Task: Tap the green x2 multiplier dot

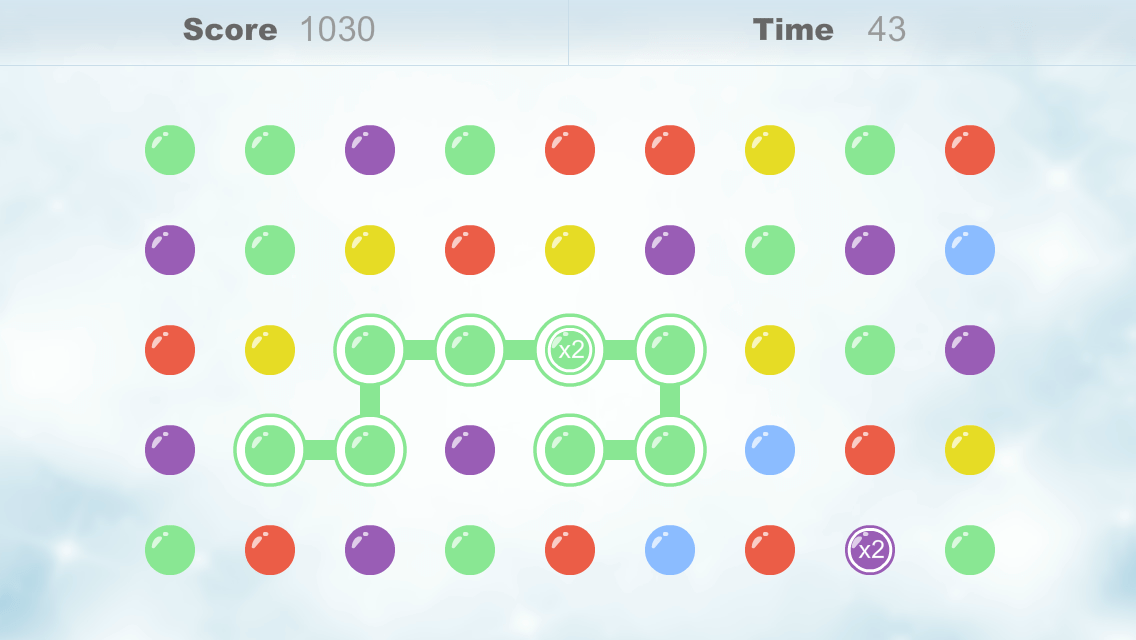Action: click(570, 350)
